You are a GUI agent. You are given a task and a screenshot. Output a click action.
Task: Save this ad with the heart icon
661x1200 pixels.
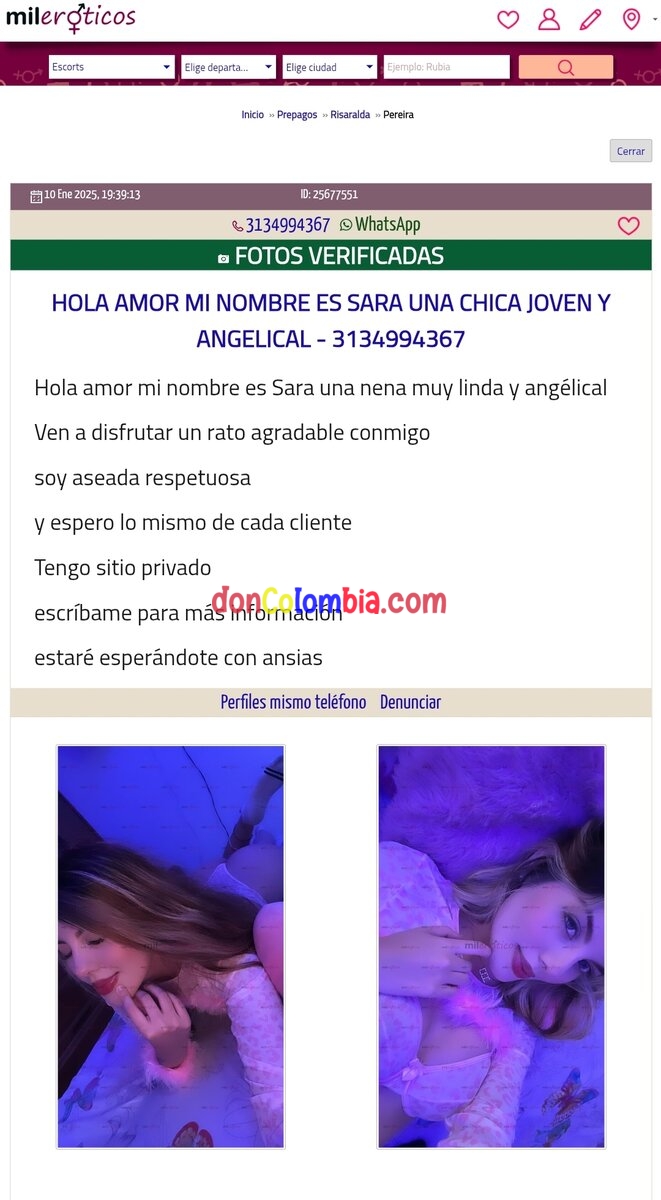(628, 226)
